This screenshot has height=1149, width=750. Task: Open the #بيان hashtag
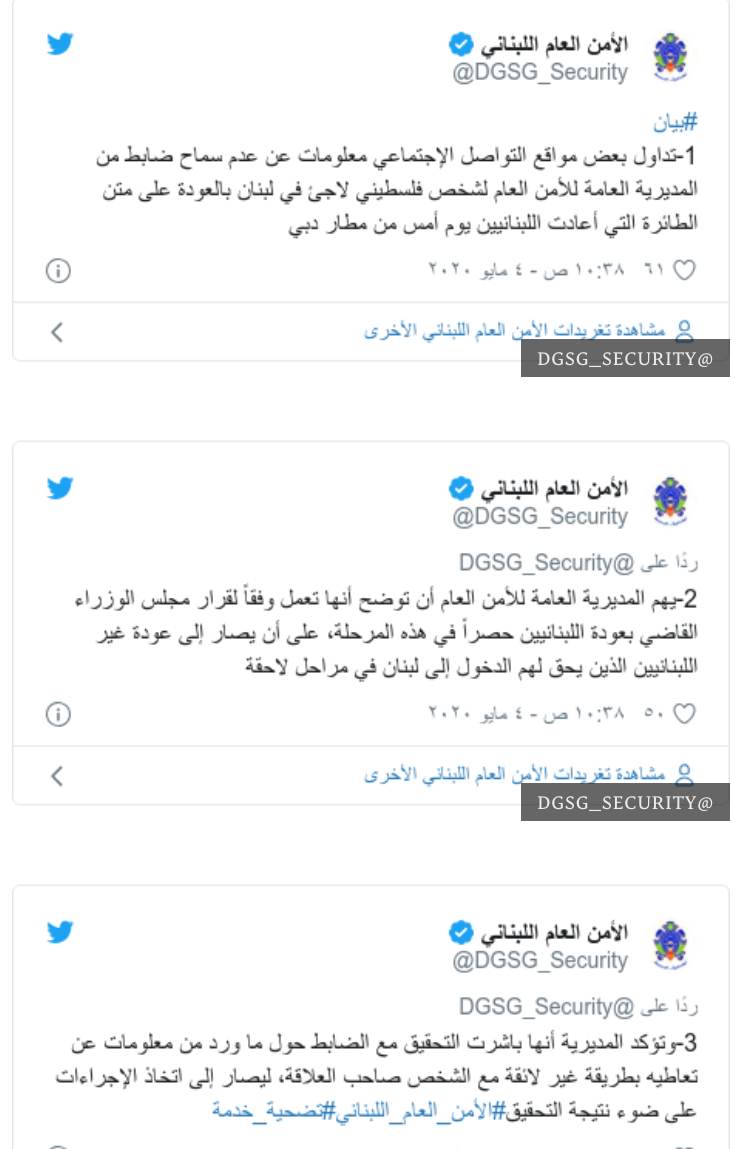click(675, 124)
